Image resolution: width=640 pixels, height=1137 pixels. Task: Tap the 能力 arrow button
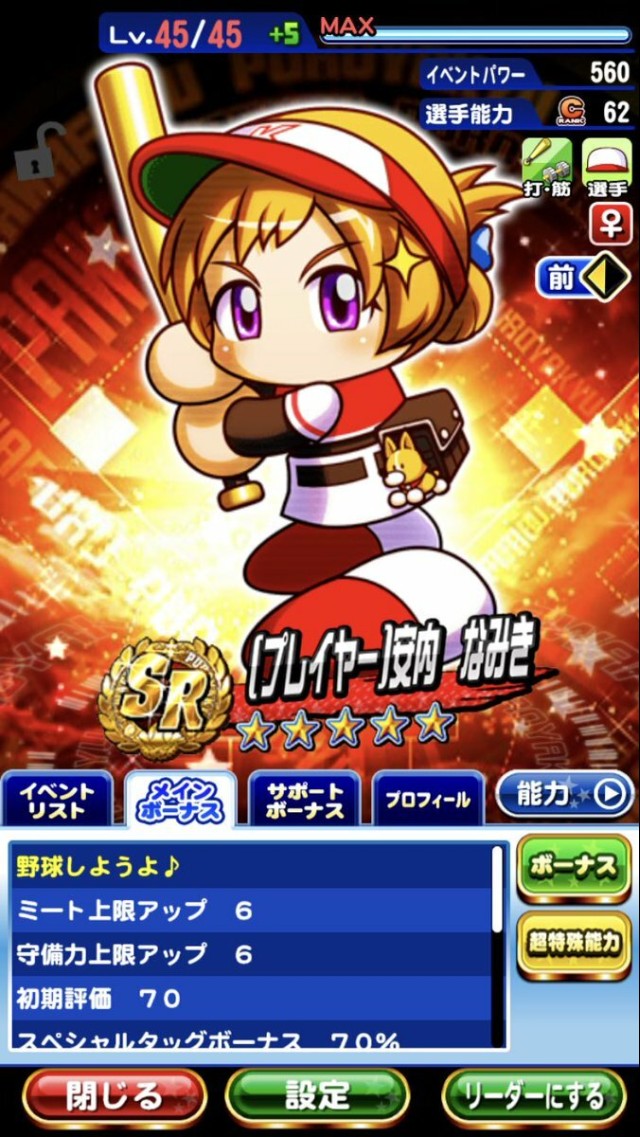point(565,795)
